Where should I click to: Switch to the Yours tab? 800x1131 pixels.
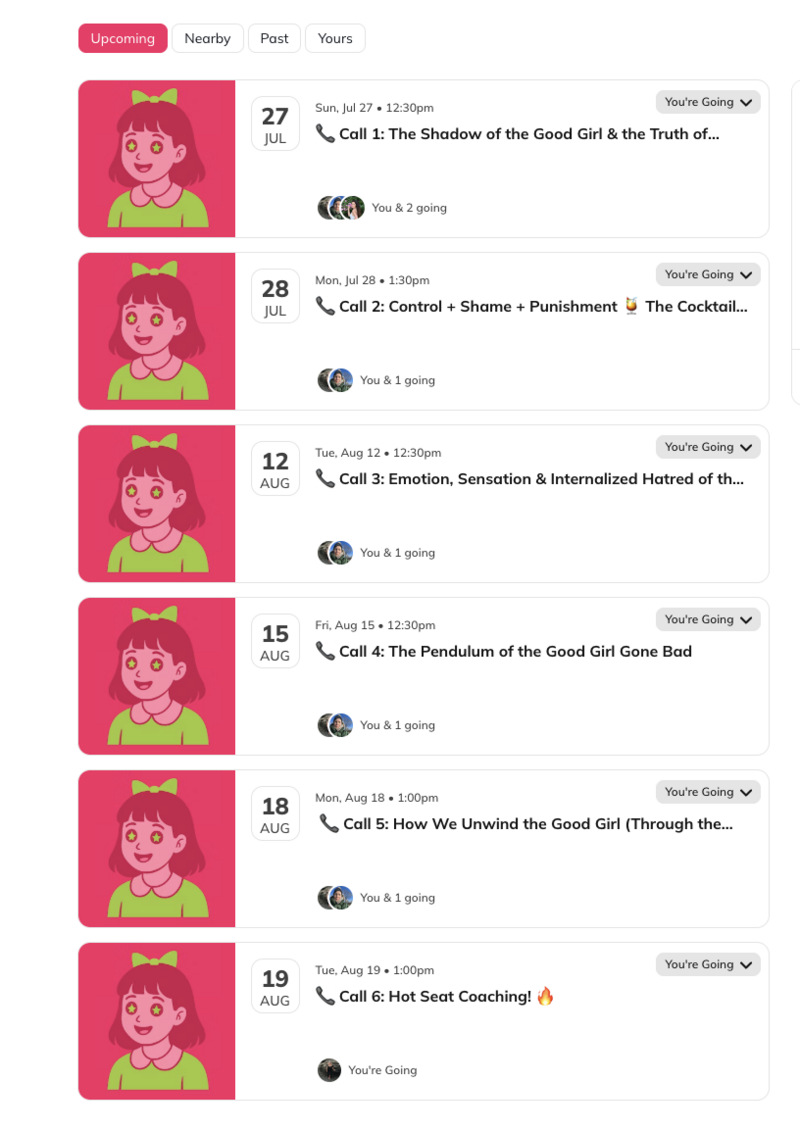(x=335, y=38)
